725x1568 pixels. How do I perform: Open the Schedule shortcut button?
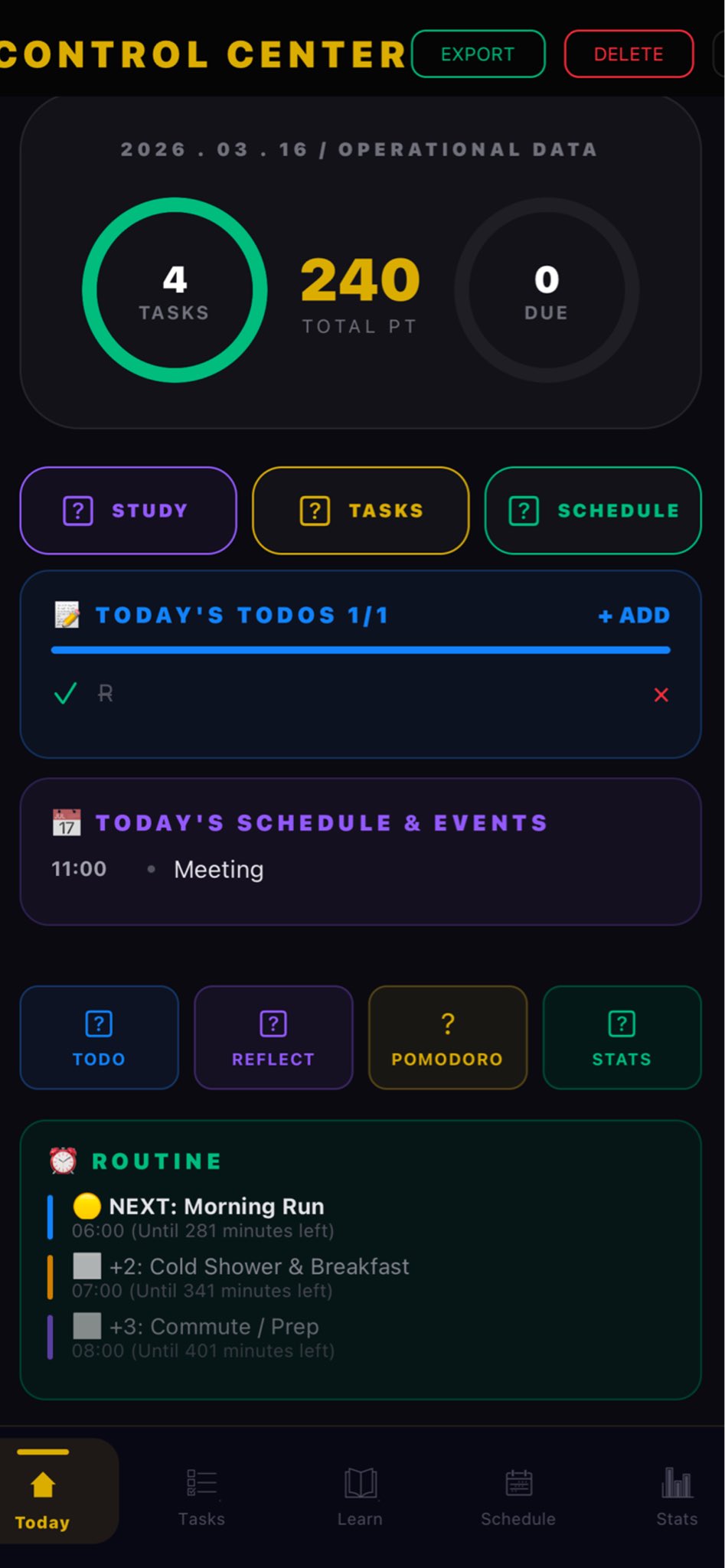(x=593, y=511)
